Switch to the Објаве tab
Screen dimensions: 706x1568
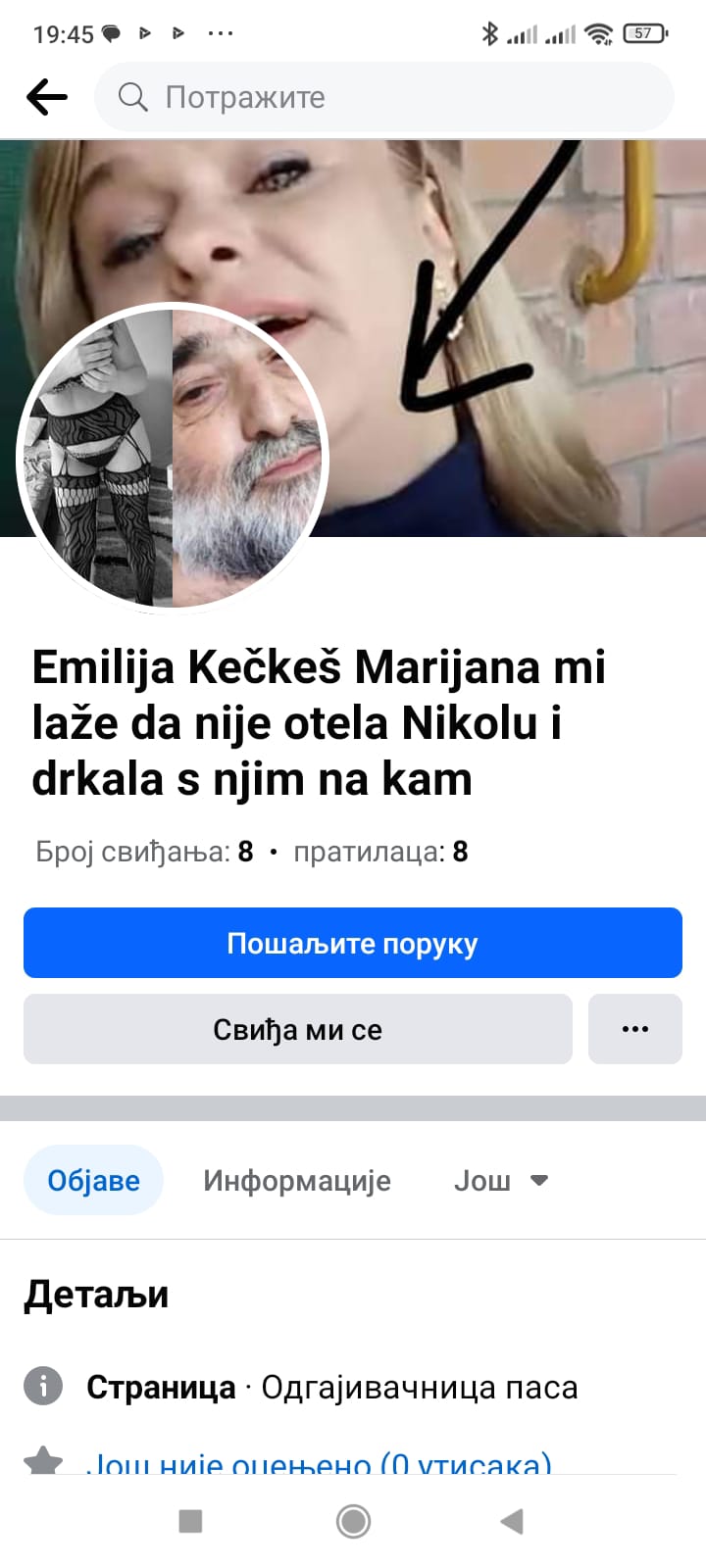coord(93,1180)
